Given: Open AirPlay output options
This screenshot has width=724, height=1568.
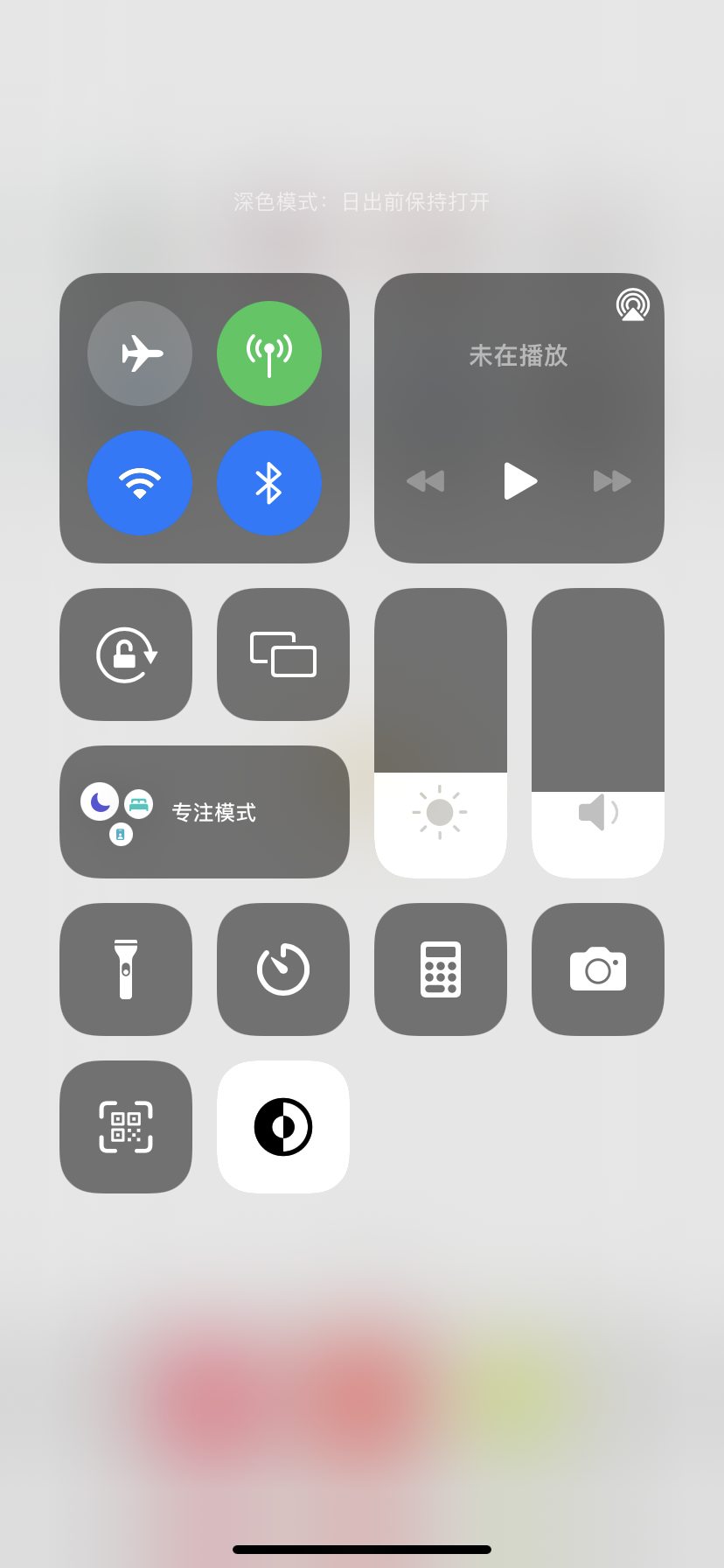Looking at the screenshot, I should pyautogui.click(x=632, y=305).
